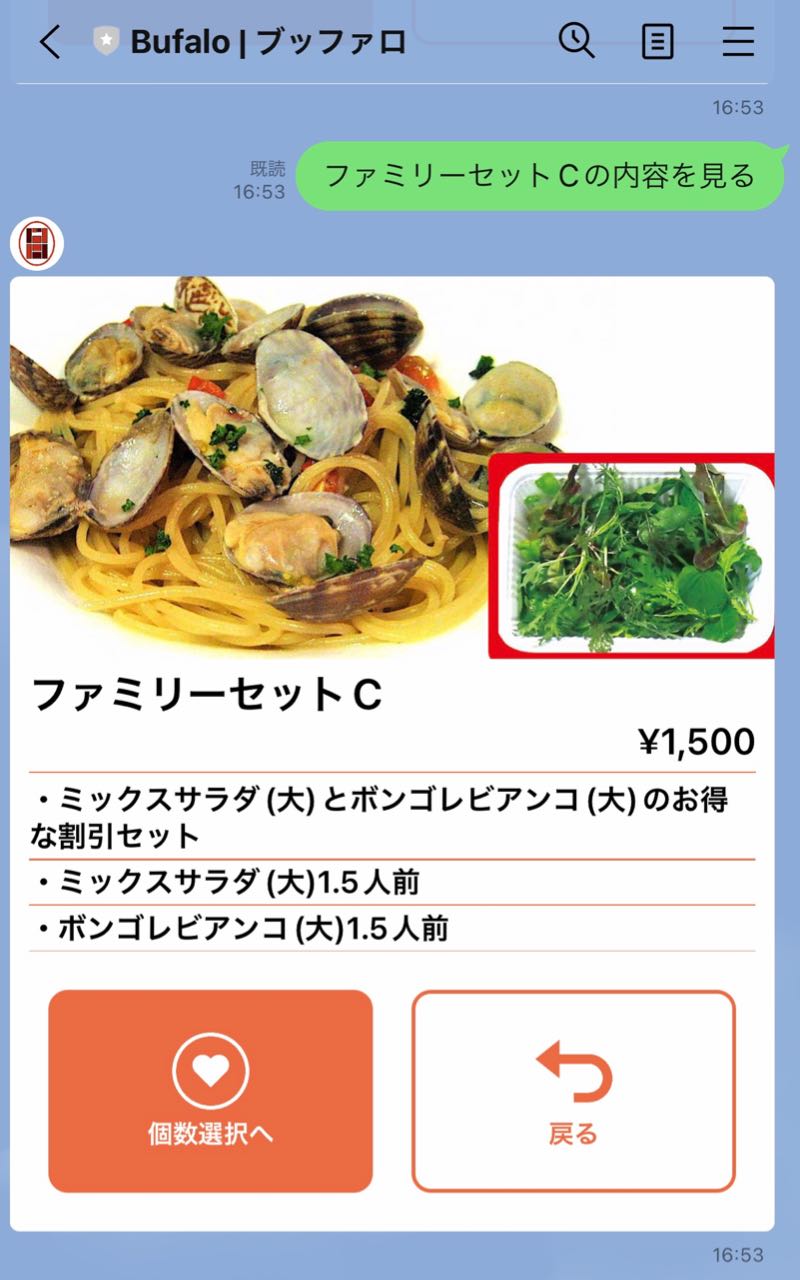Viewport: 800px width, 1280px height.
Task: Tap the 戻る button
Action: [x=573, y=1091]
